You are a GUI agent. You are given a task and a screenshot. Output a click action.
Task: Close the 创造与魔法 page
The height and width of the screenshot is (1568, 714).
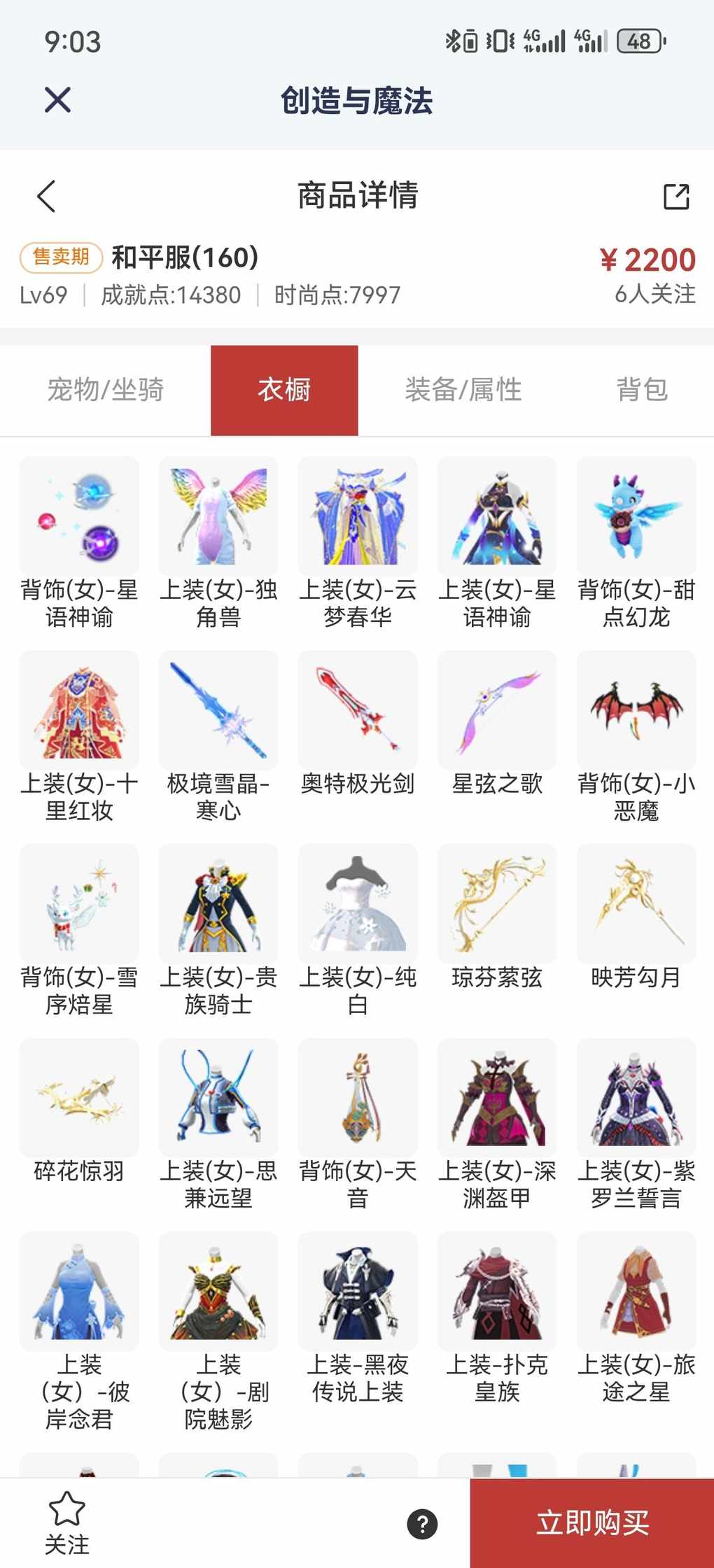click(57, 100)
